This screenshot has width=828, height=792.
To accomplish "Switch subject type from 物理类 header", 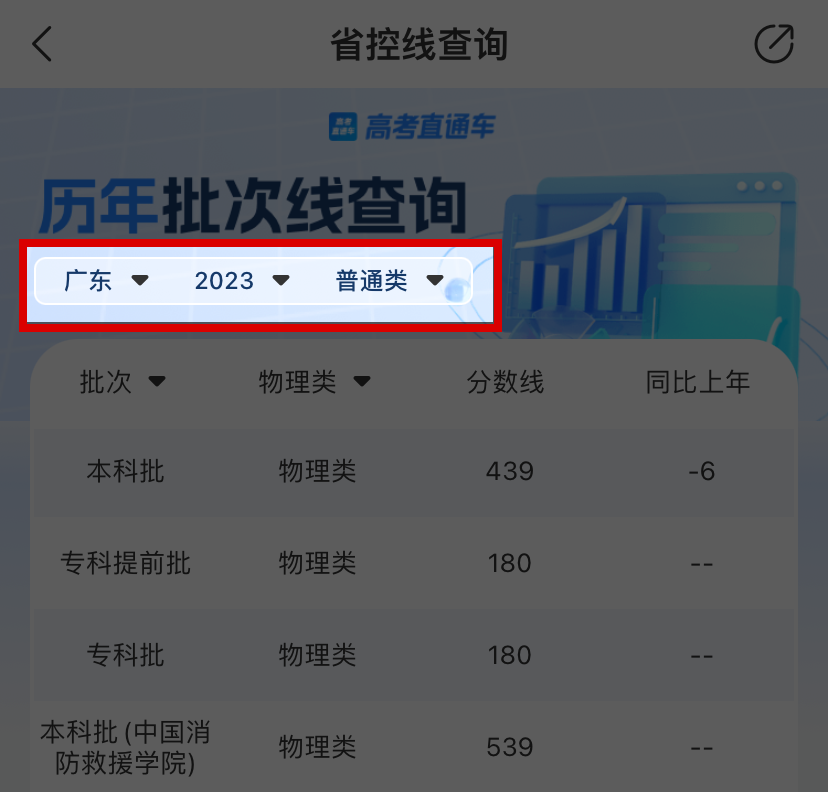I will point(314,381).
